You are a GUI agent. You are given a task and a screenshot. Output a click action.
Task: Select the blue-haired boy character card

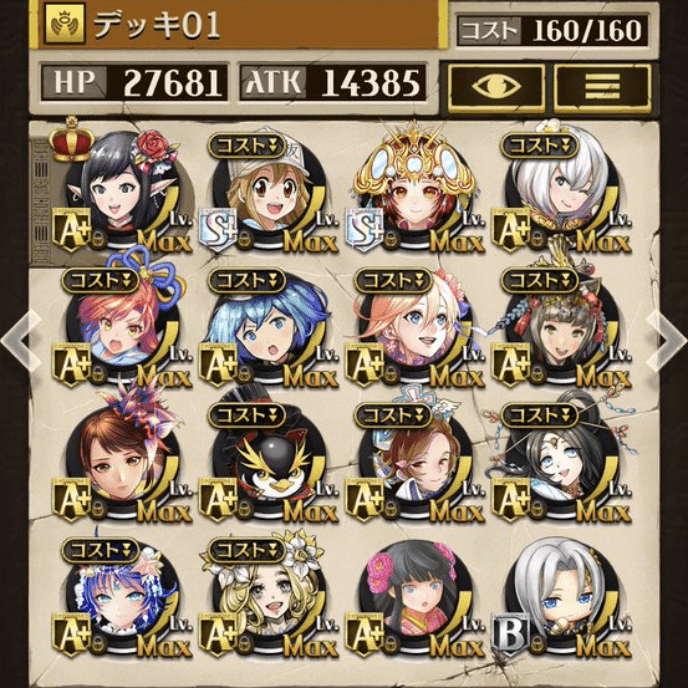(263, 327)
